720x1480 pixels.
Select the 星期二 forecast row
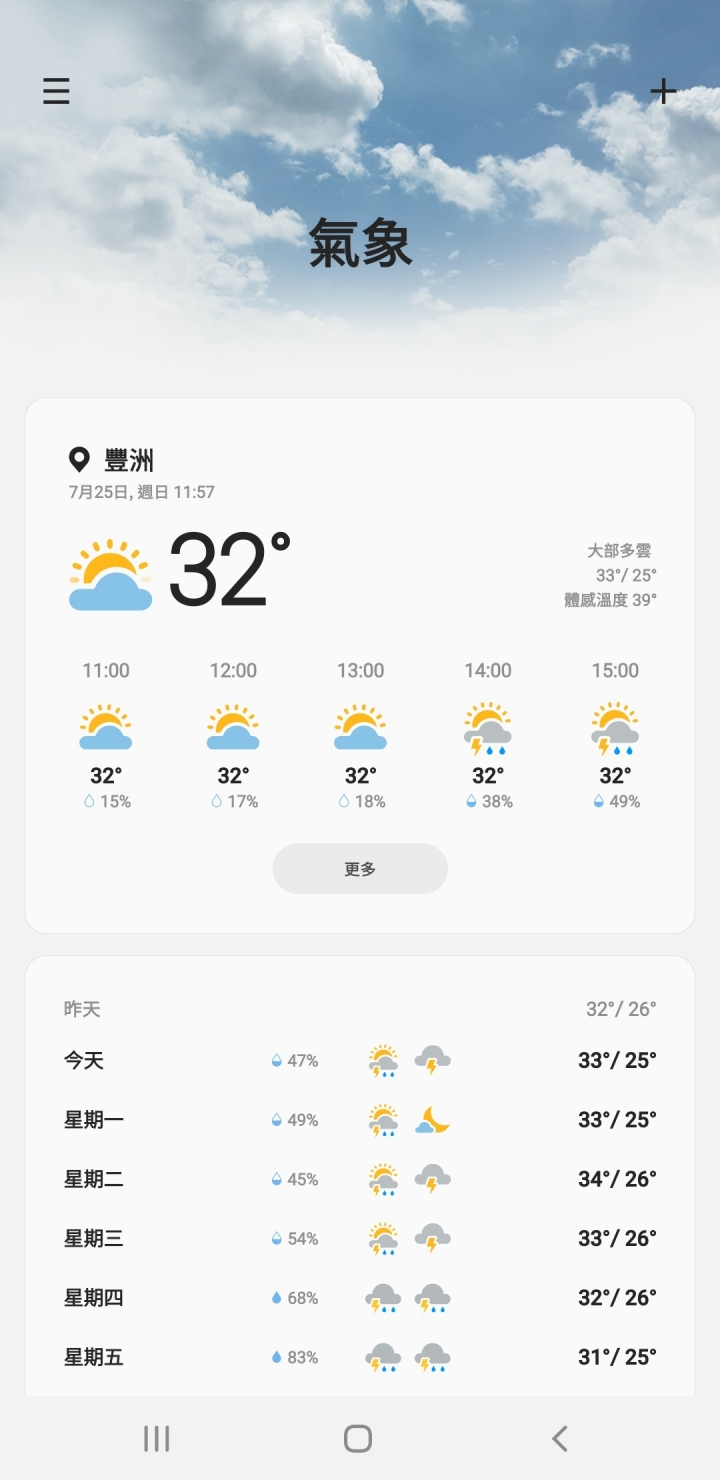click(x=360, y=1179)
